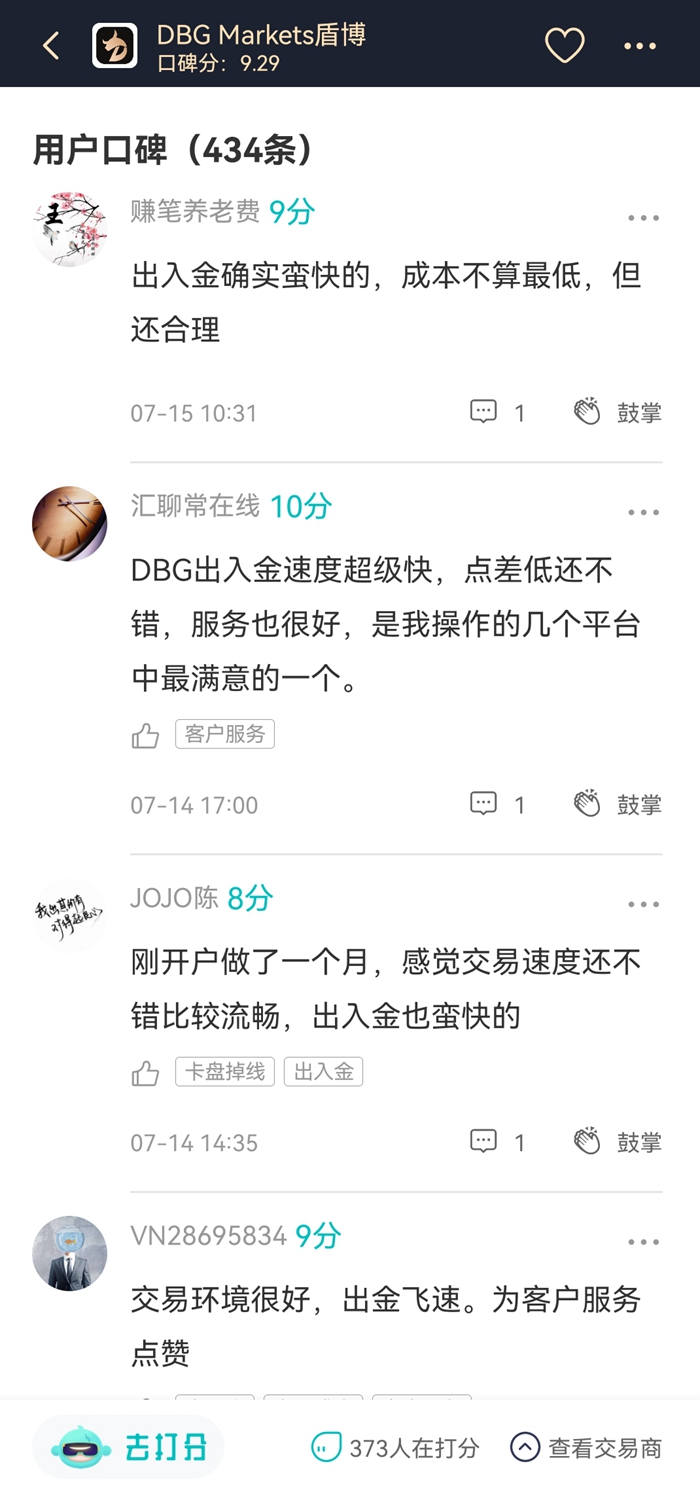Viewport: 700px width, 1494px height.
Task: View comments on JOJO陈's review
Action: [x=497, y=1141]
